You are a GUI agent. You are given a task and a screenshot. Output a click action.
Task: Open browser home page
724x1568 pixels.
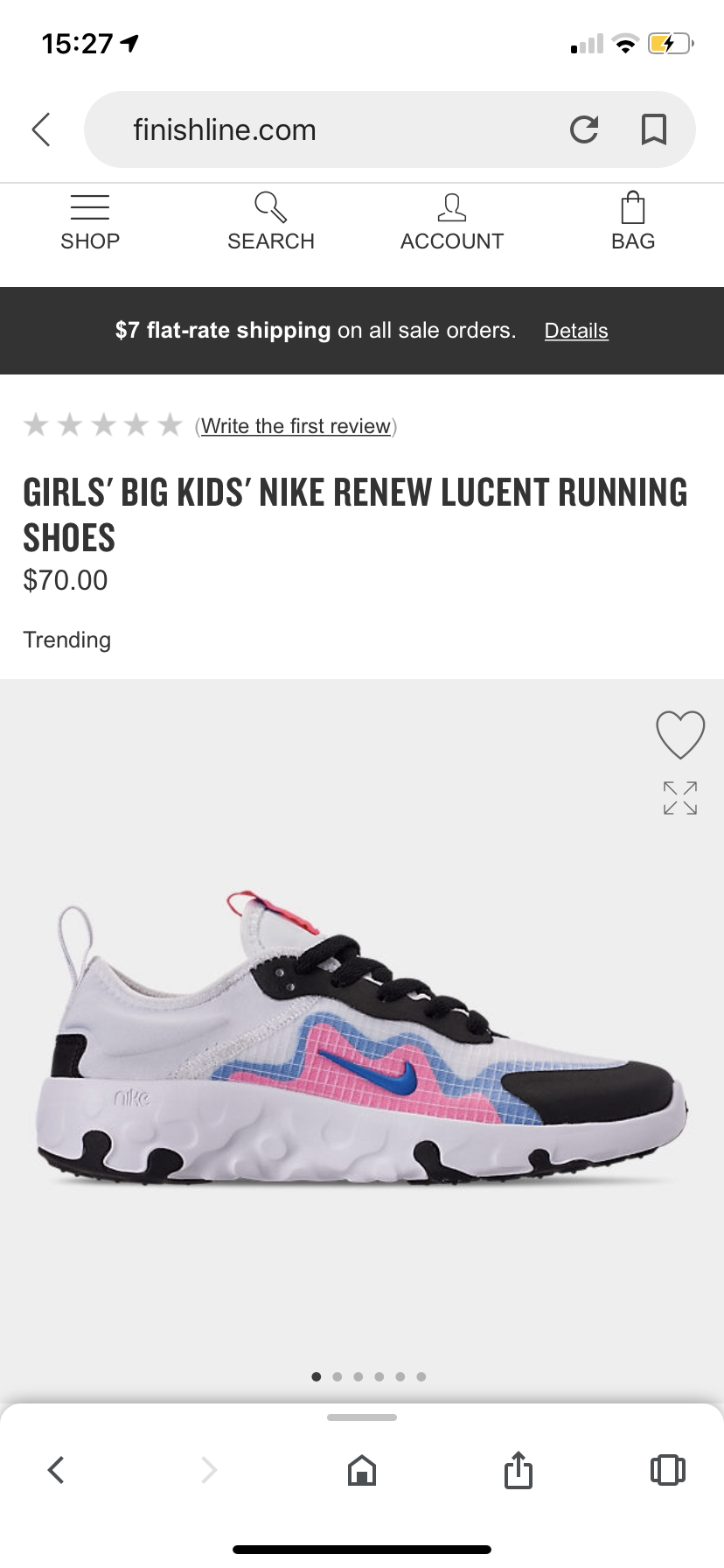(362, 1470)
